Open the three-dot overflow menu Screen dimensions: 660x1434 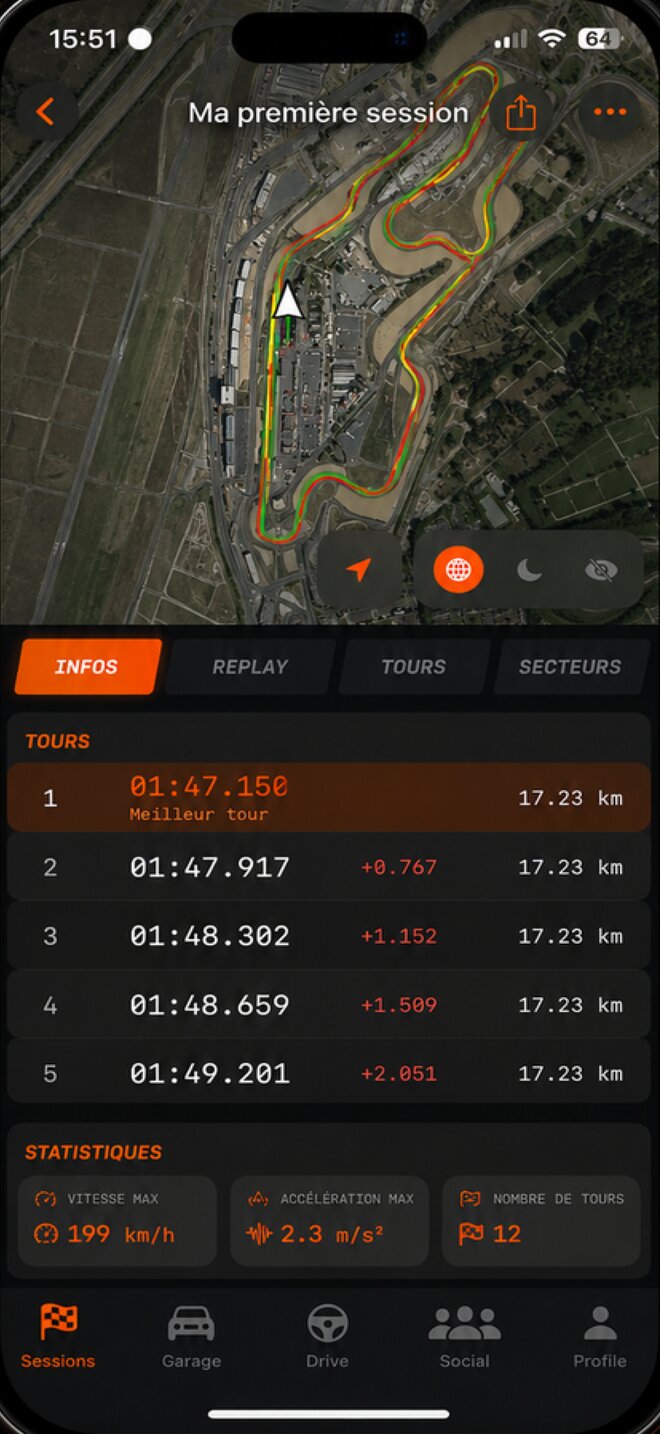click(x=610, y=112)
